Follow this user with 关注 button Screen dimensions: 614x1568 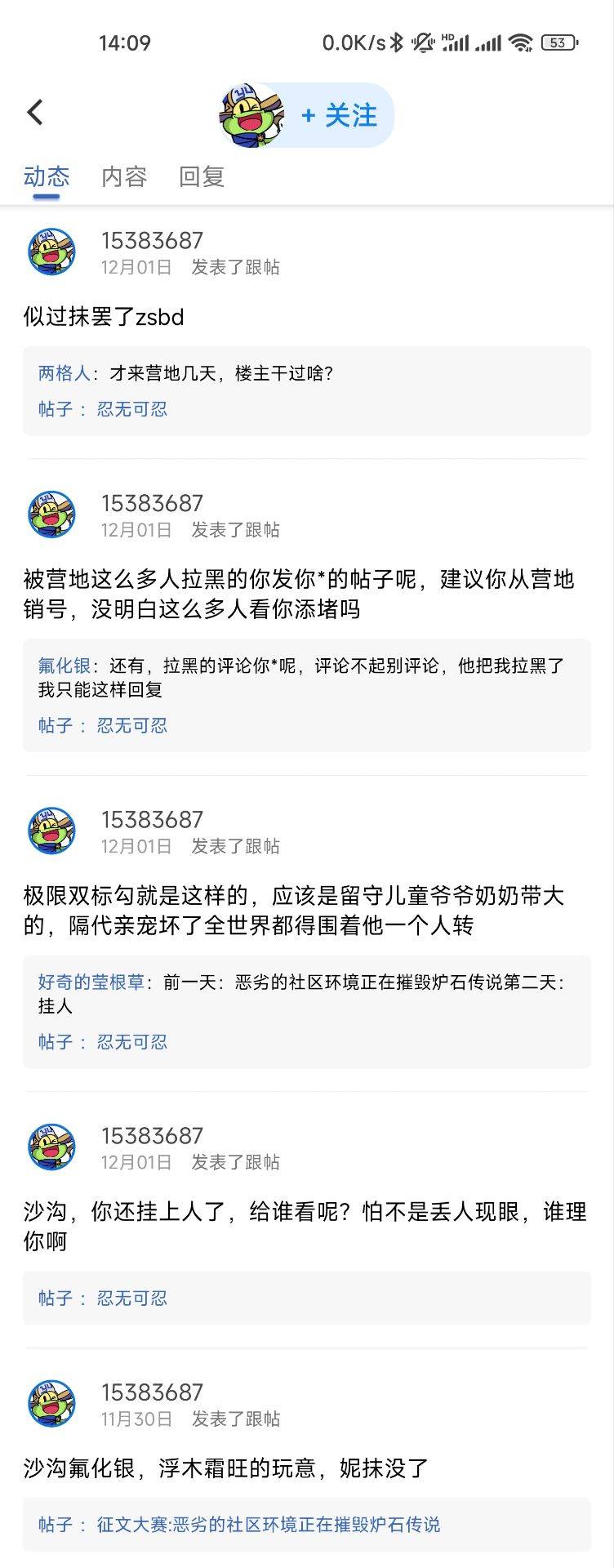(339, 115)
